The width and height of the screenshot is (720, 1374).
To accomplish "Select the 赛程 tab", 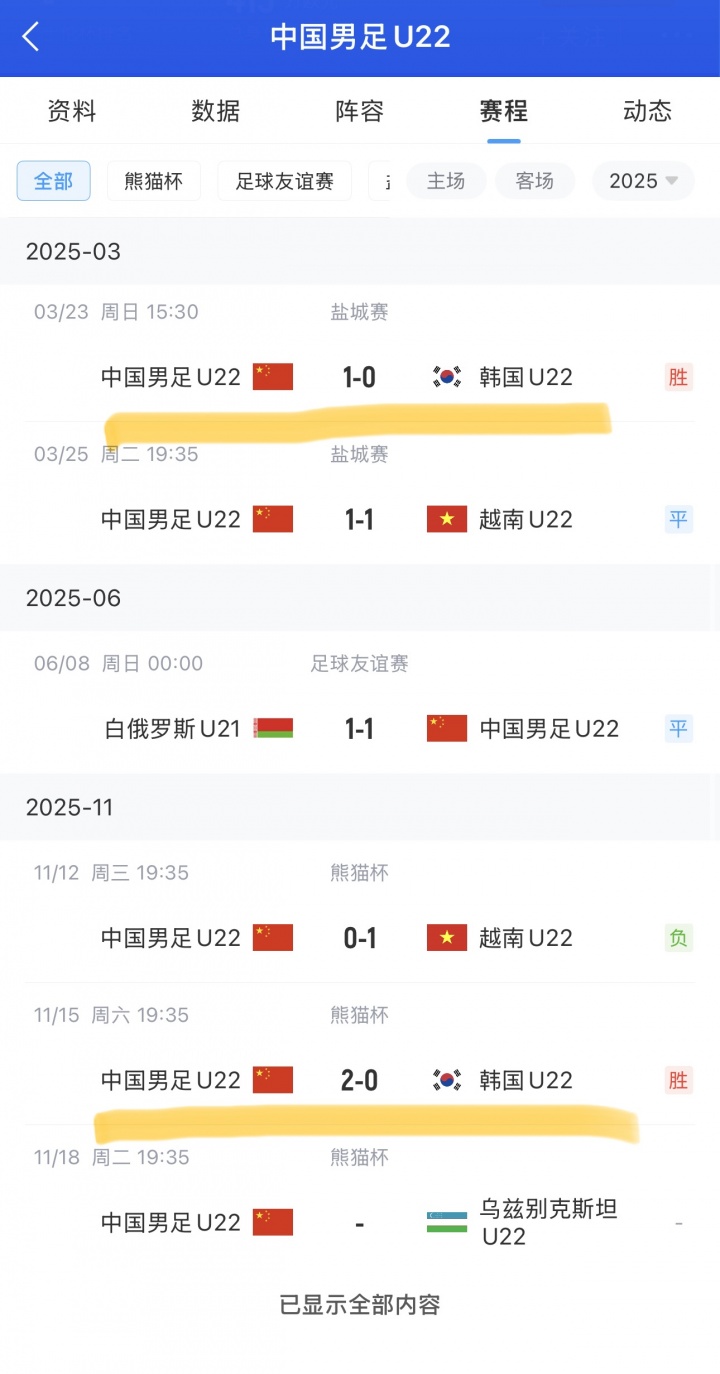I will point(504,111).
